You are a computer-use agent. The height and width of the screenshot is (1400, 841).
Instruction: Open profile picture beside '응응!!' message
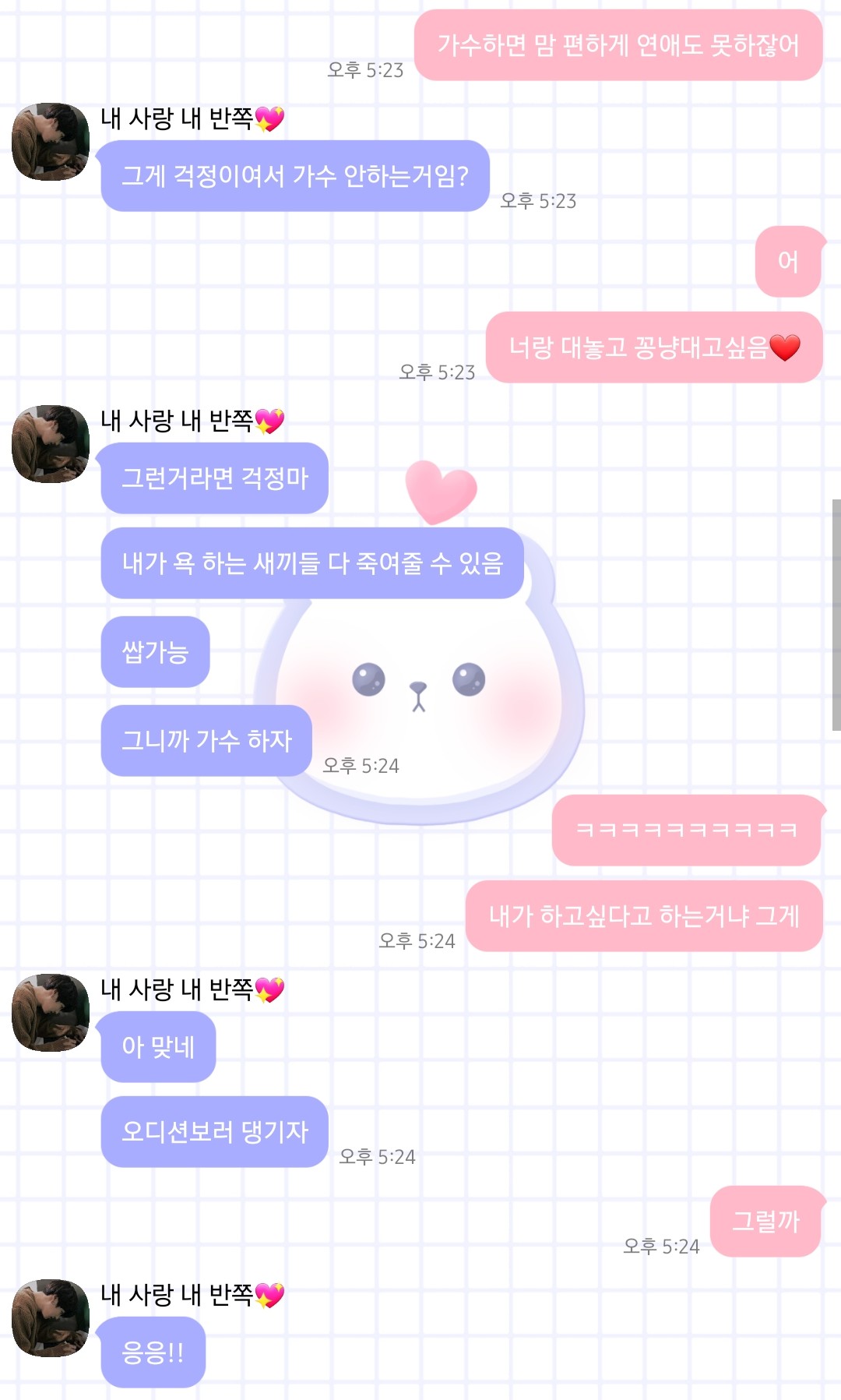(x=51, y=1318)
